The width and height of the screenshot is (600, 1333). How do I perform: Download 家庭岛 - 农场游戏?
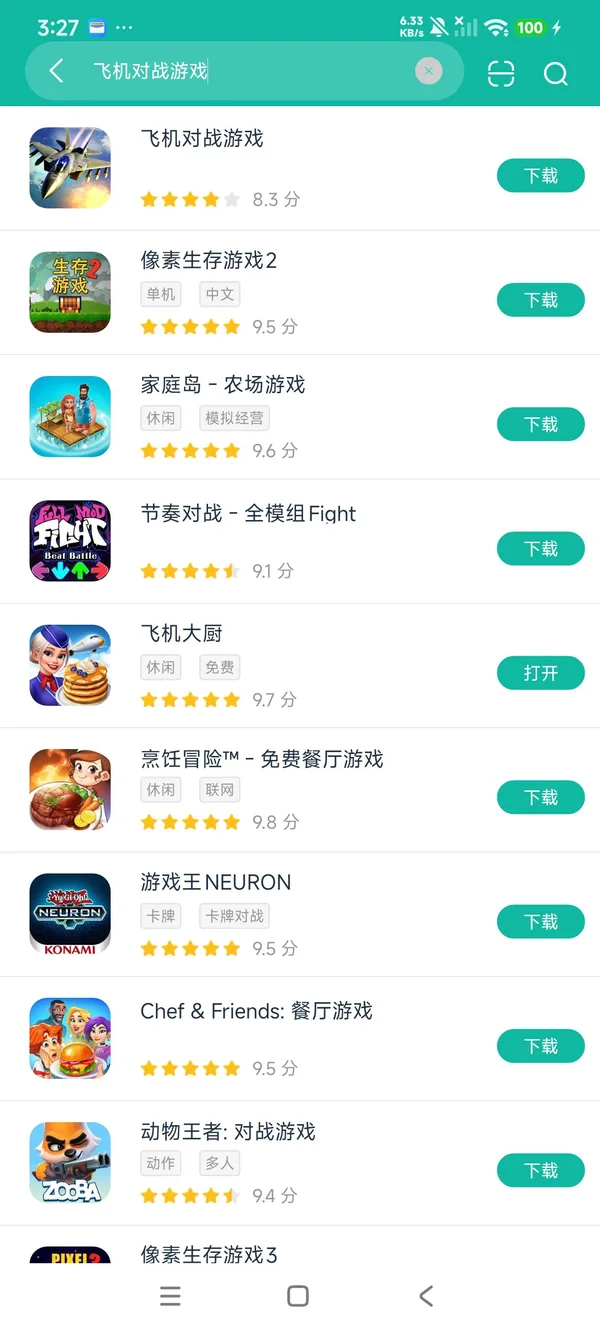coord(540,425)
